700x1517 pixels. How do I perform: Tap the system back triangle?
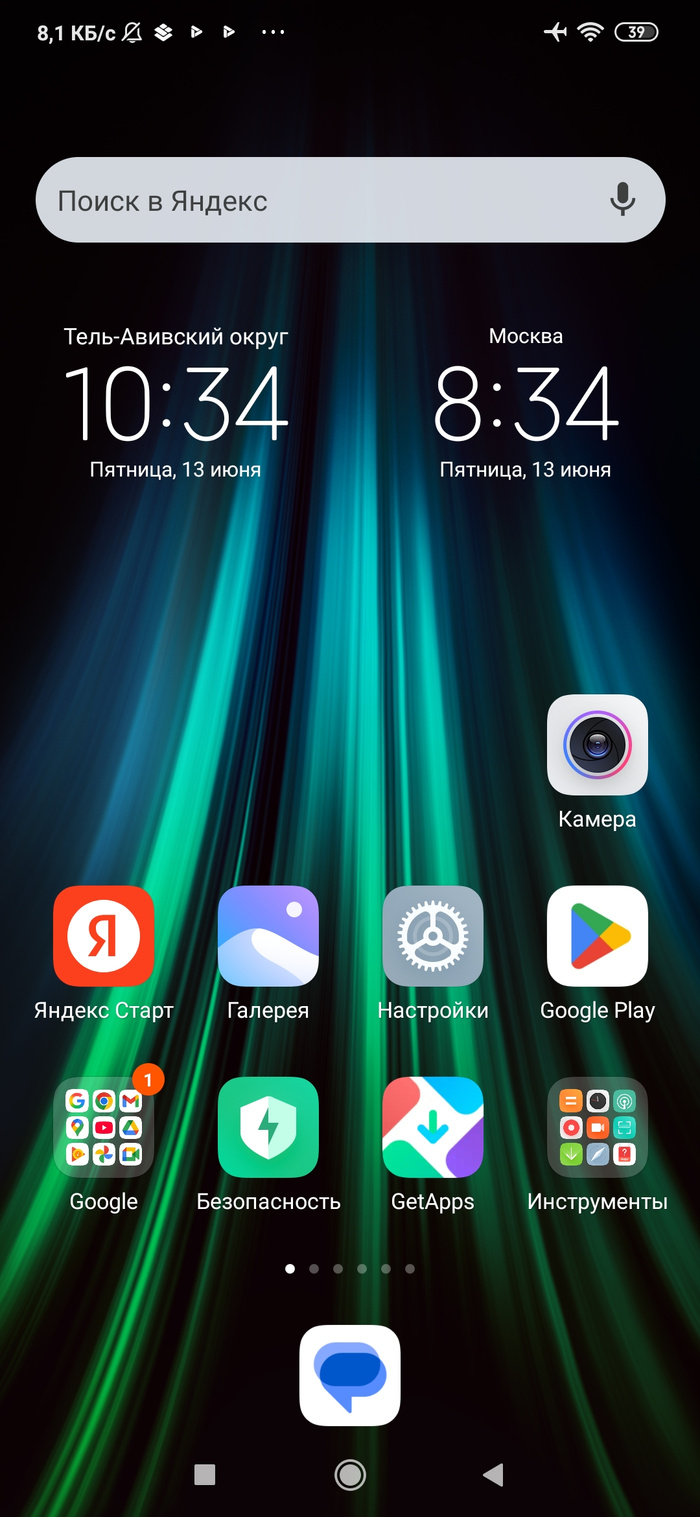click(x=492, y=1474)
